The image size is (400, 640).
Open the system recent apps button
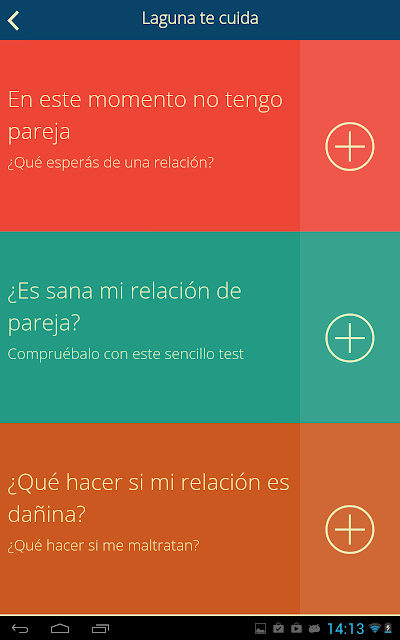pyautogui.click(x=100, y=628)
